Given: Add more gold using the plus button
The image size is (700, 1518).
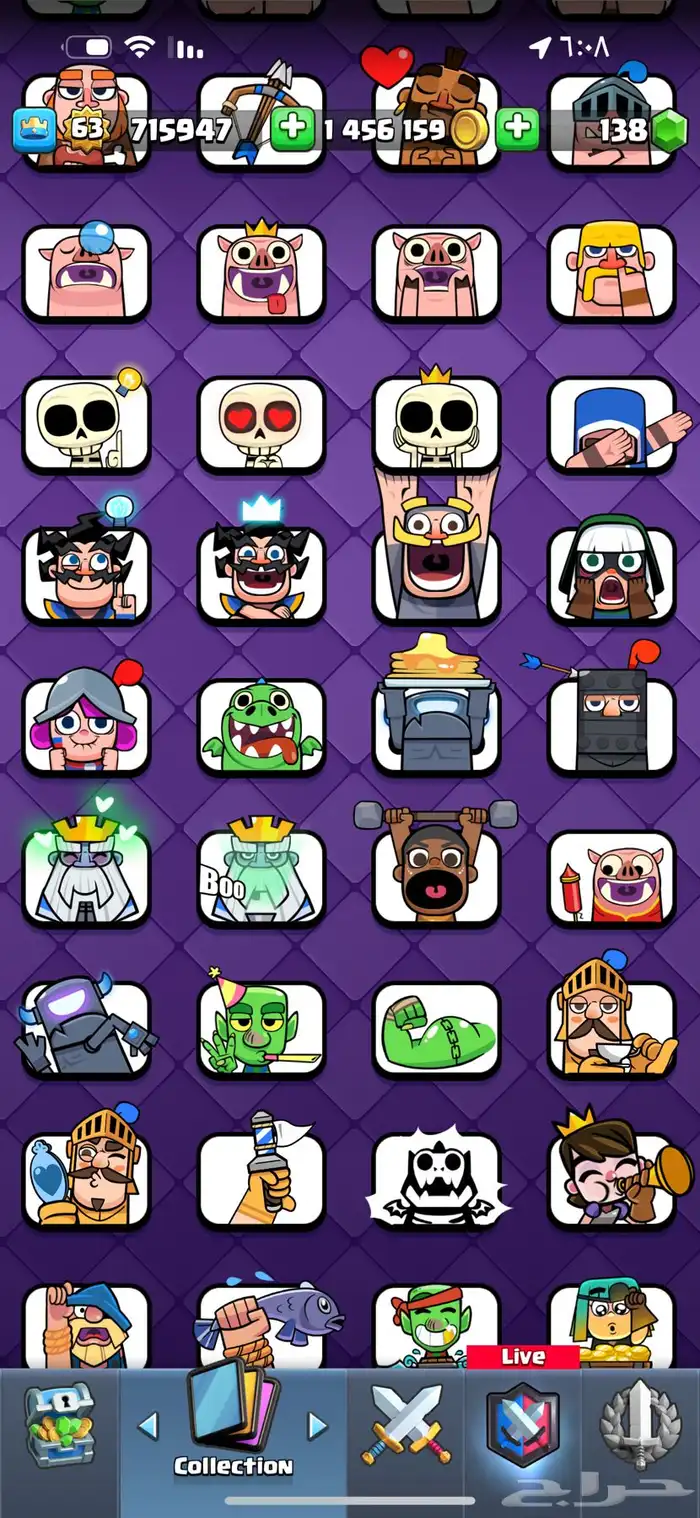Looking at the screenshot, I should (x=292, y=131).
